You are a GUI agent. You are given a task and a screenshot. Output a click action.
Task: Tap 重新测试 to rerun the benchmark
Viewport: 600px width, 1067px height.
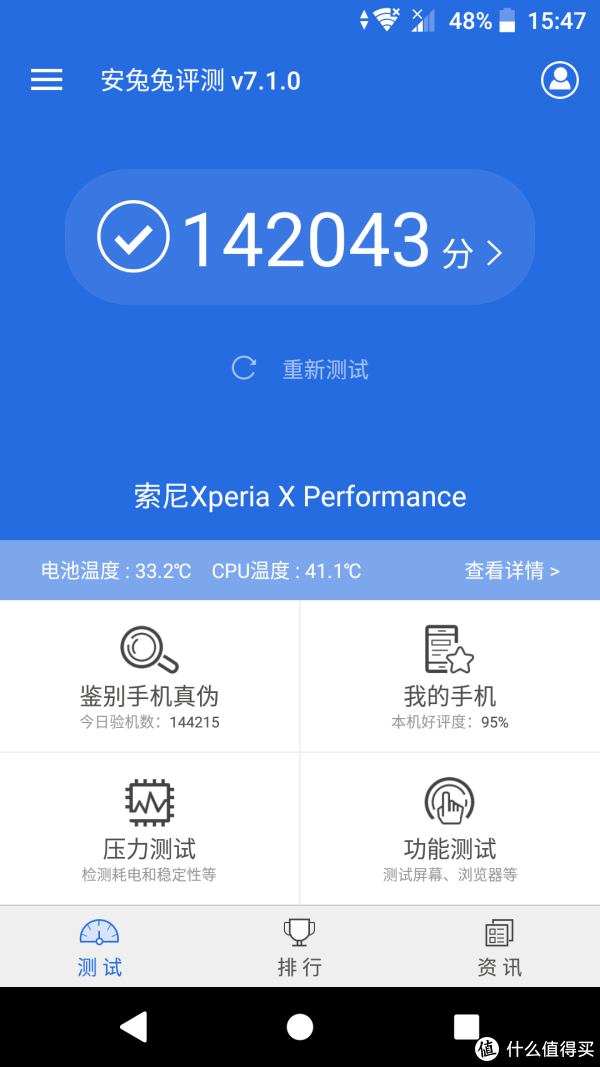[x=300, y=370]
